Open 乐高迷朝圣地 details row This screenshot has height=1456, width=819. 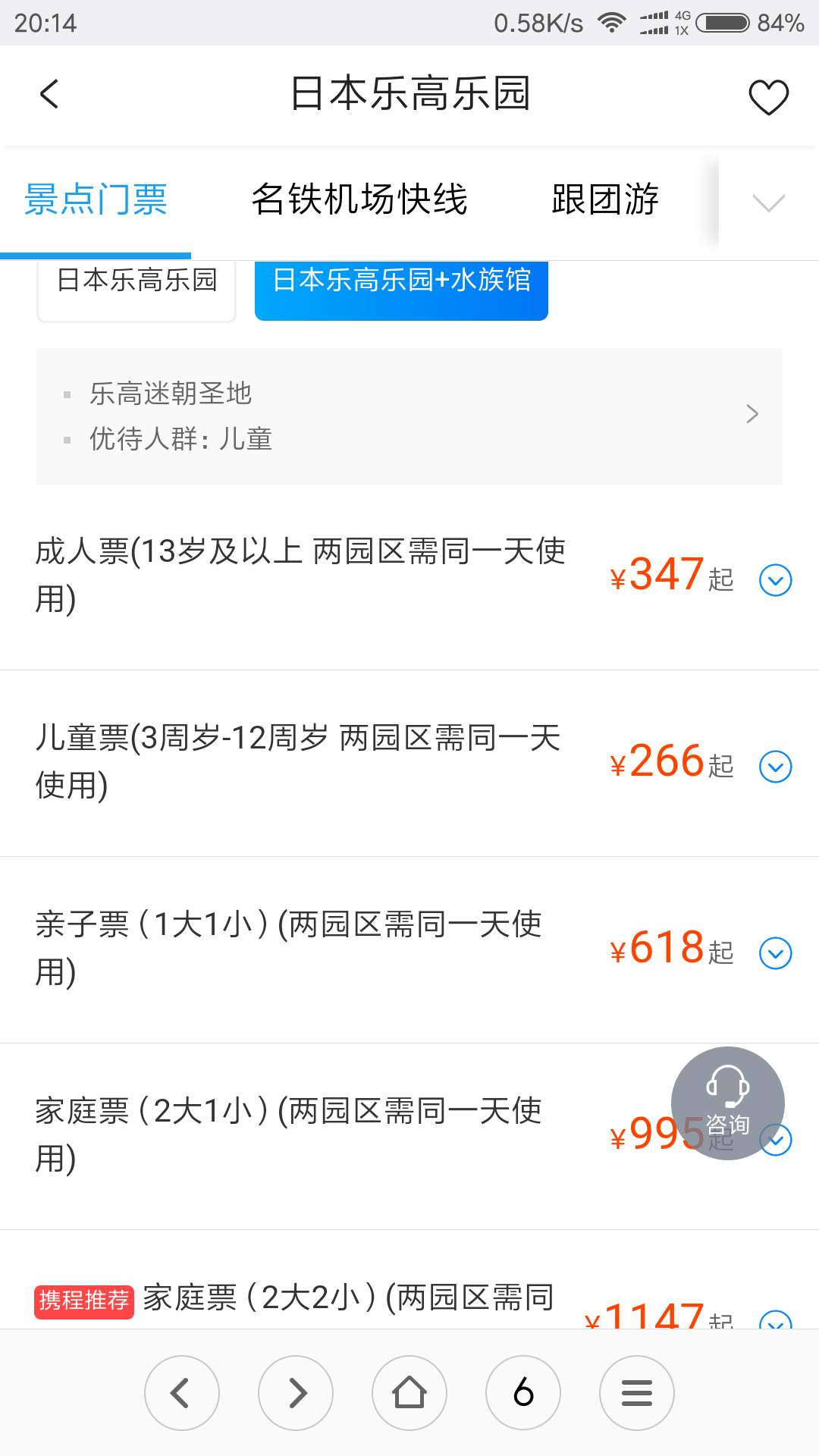(409, 416)
